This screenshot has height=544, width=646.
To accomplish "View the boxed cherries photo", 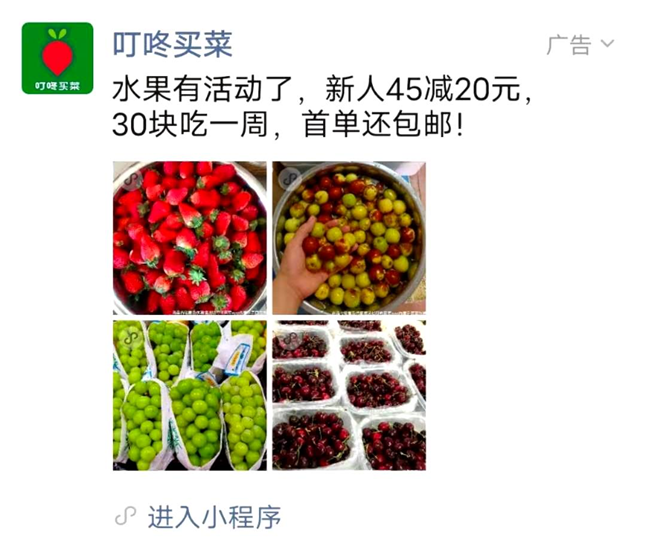I will pyautogui.click(x=349, y=395).
